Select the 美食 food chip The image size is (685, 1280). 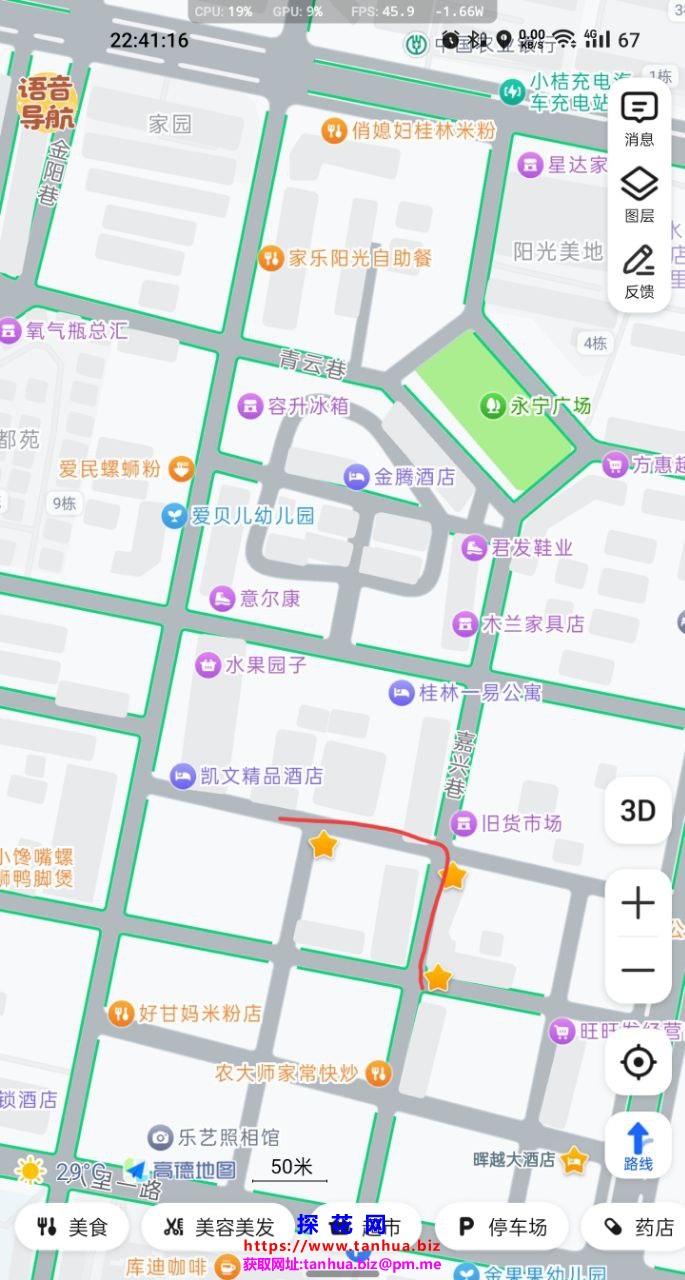pos(74,1227)
